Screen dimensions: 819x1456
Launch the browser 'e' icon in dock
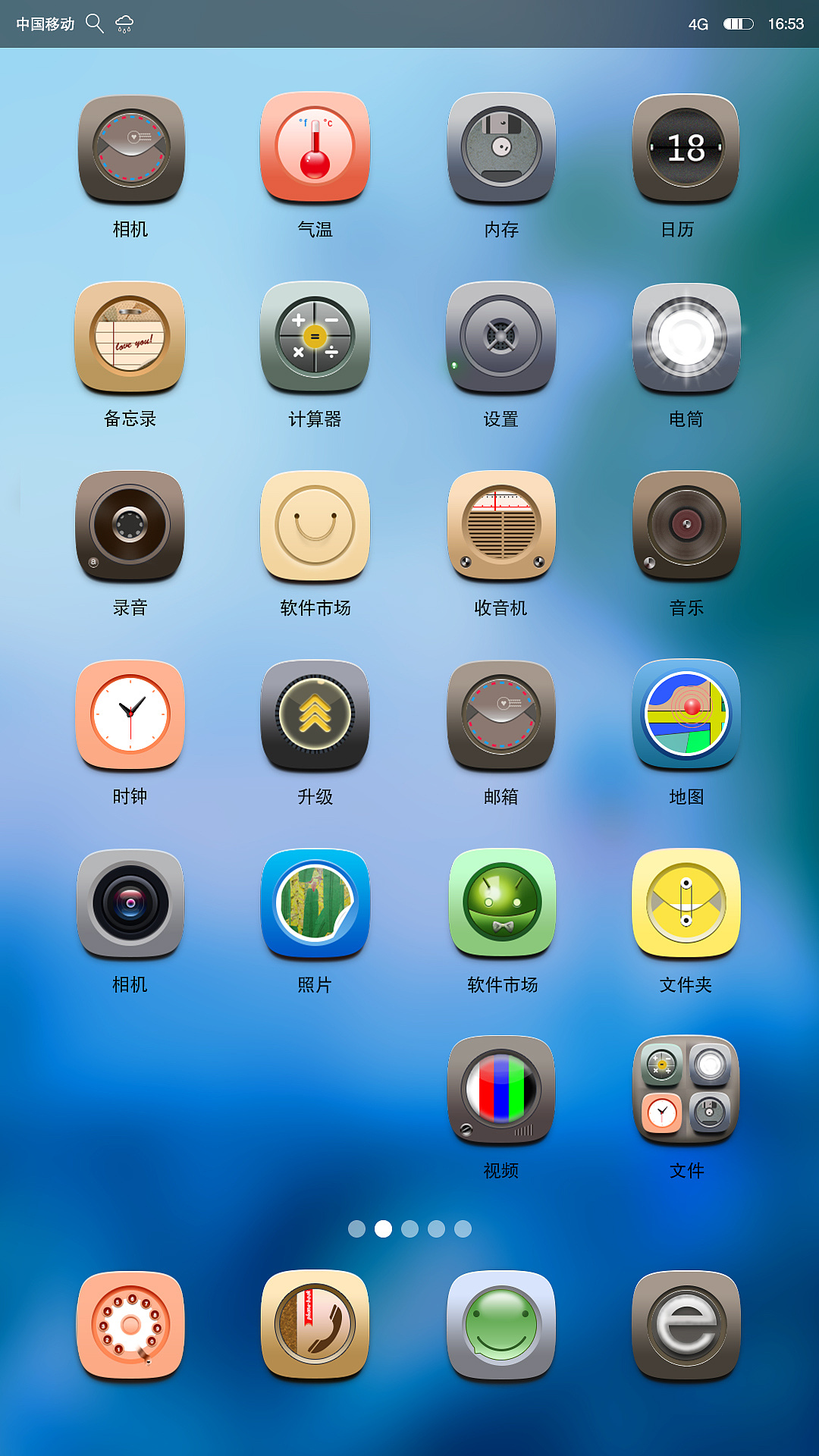click(686, 1326)
